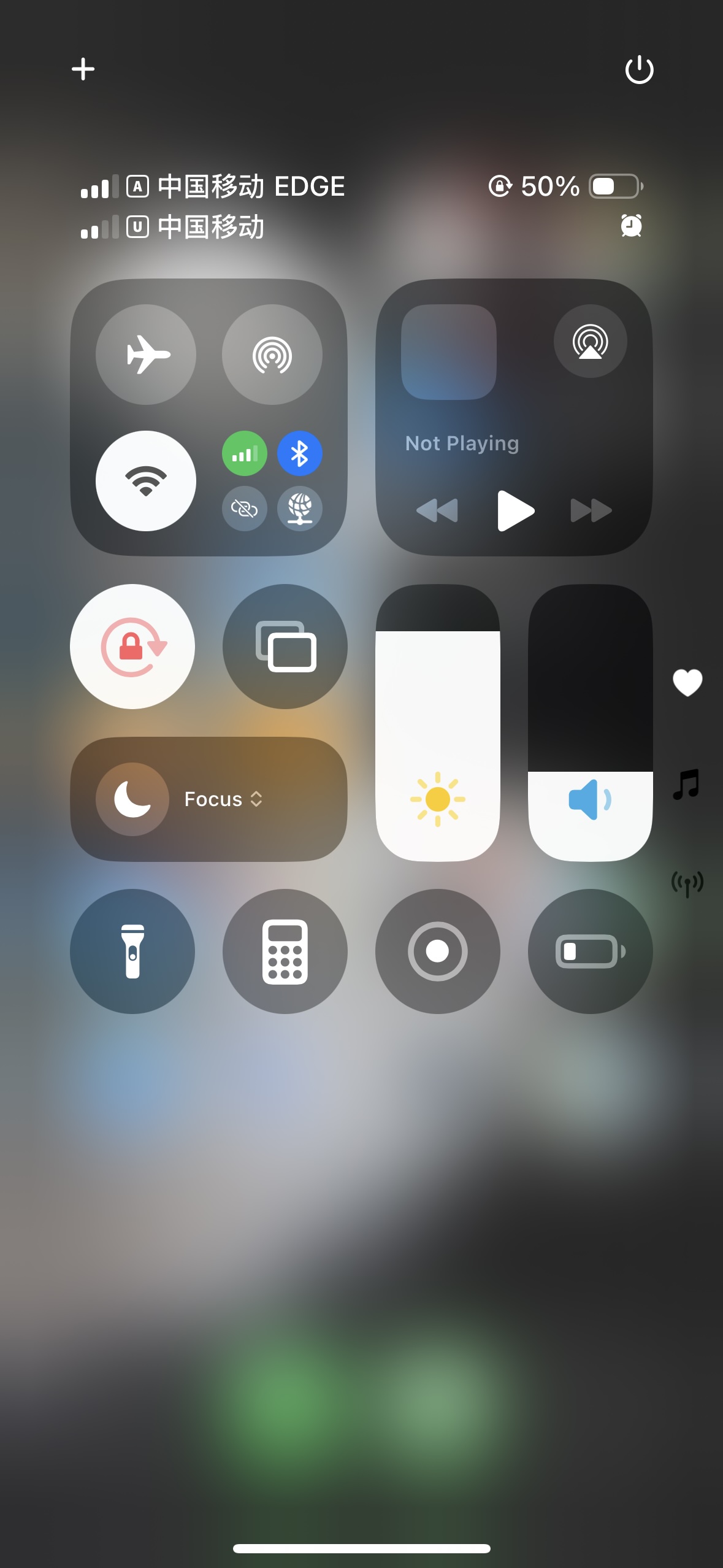Open AirPlay audio output options
Screen dimensions: 723x1568
point(590,341)
